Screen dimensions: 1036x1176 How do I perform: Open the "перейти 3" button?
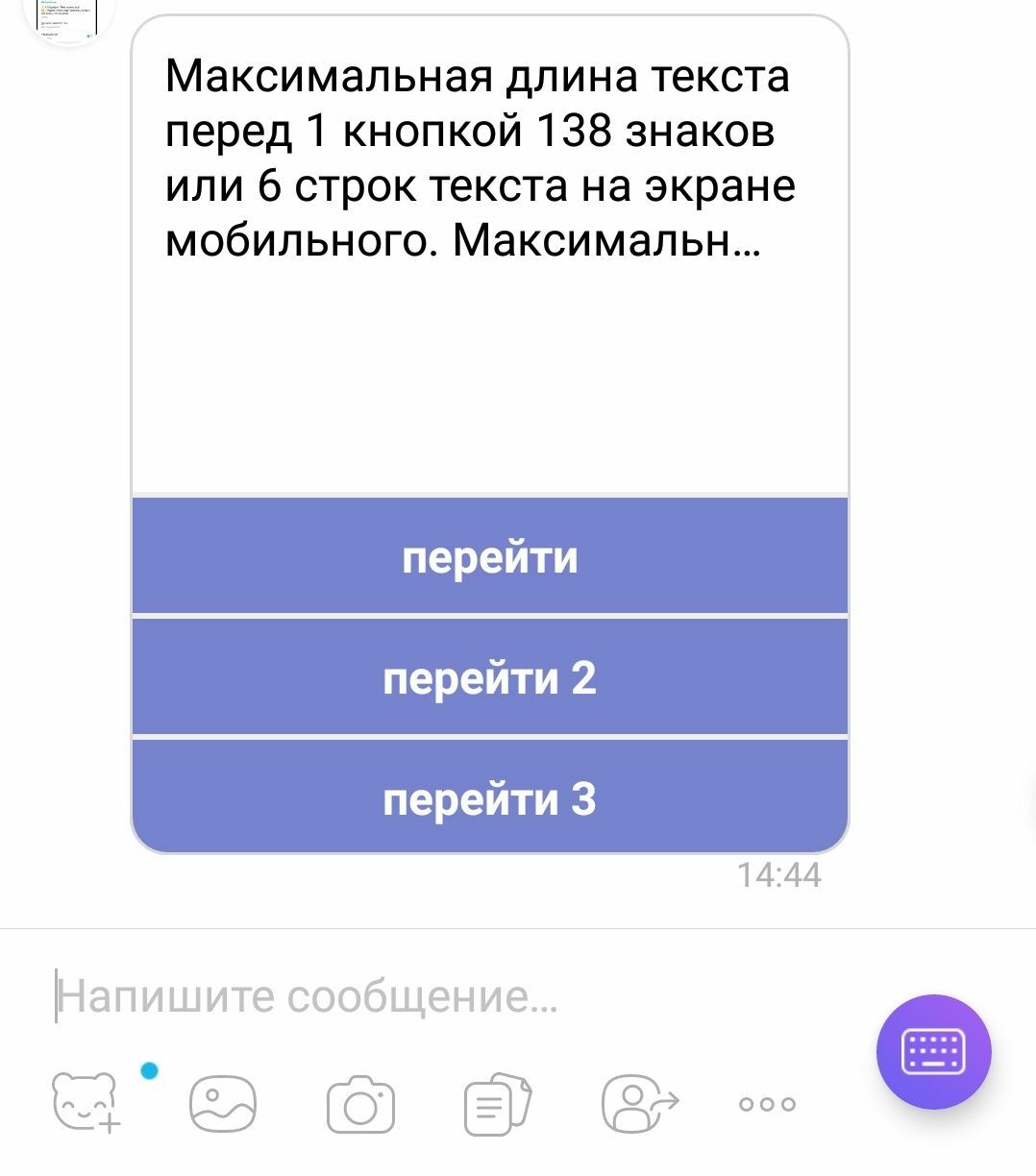(489, 798)
